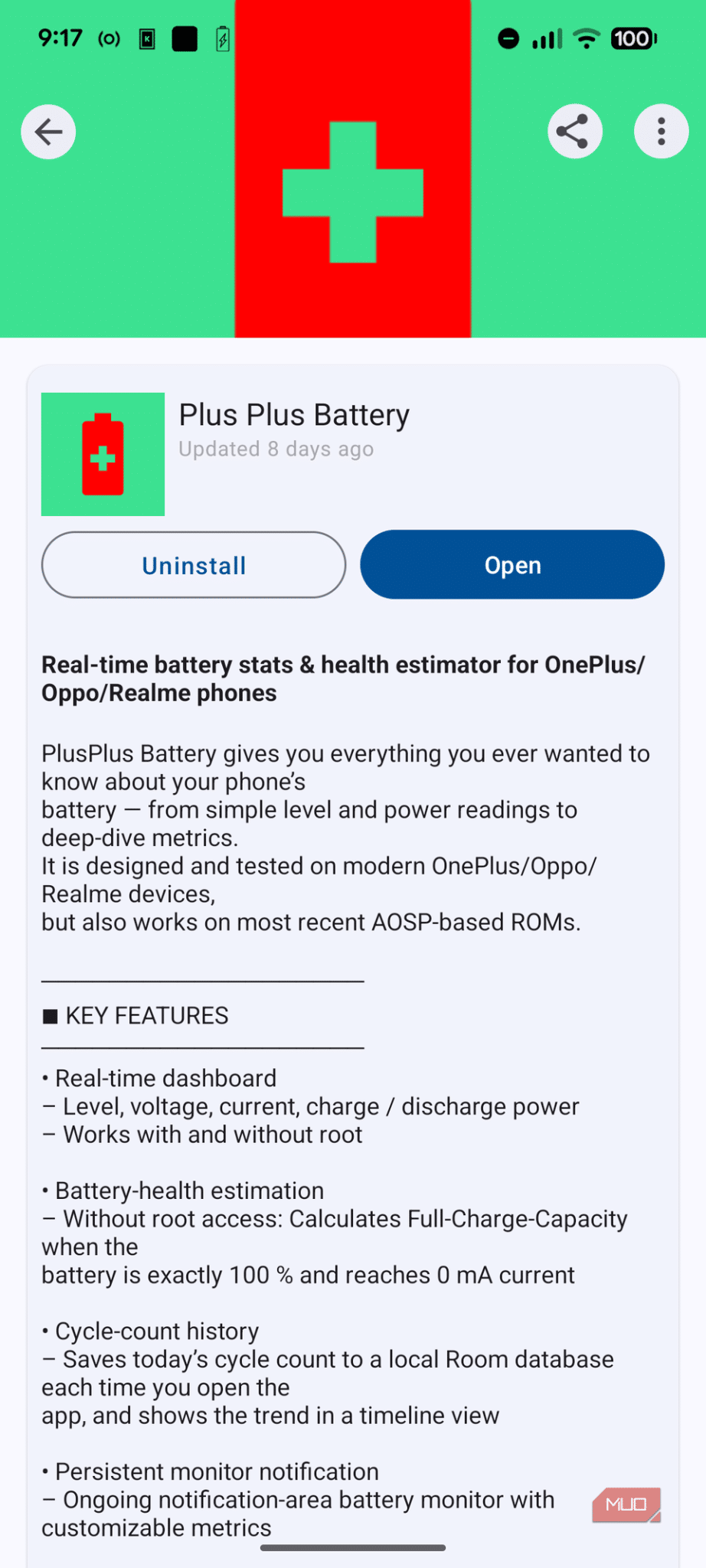Tap the back arrow to return

[x=47, y=132]
